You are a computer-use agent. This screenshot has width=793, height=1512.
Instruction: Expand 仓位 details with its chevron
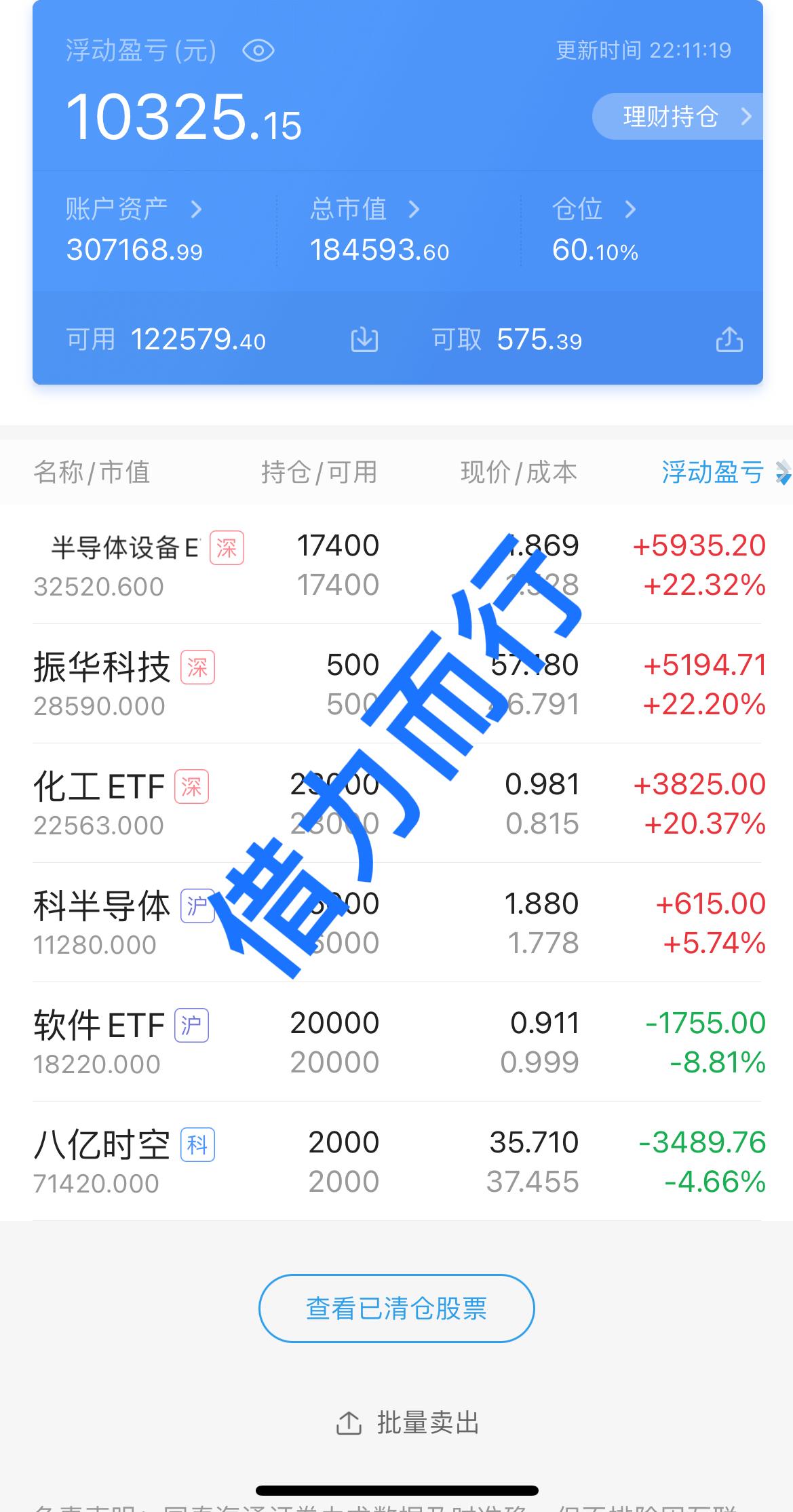[630, 209]
